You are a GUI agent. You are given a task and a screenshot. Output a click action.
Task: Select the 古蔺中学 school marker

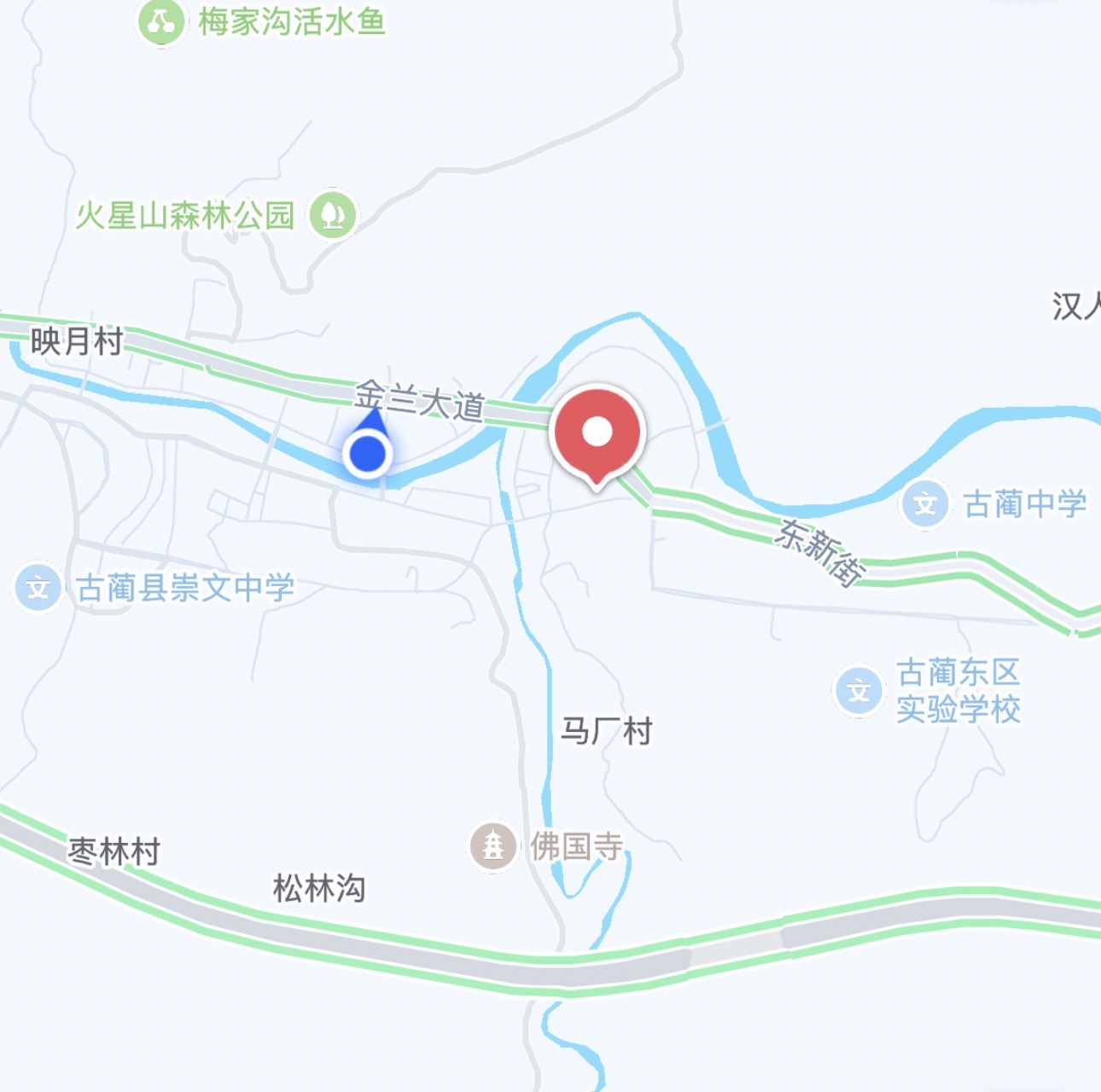pos(925,504)
